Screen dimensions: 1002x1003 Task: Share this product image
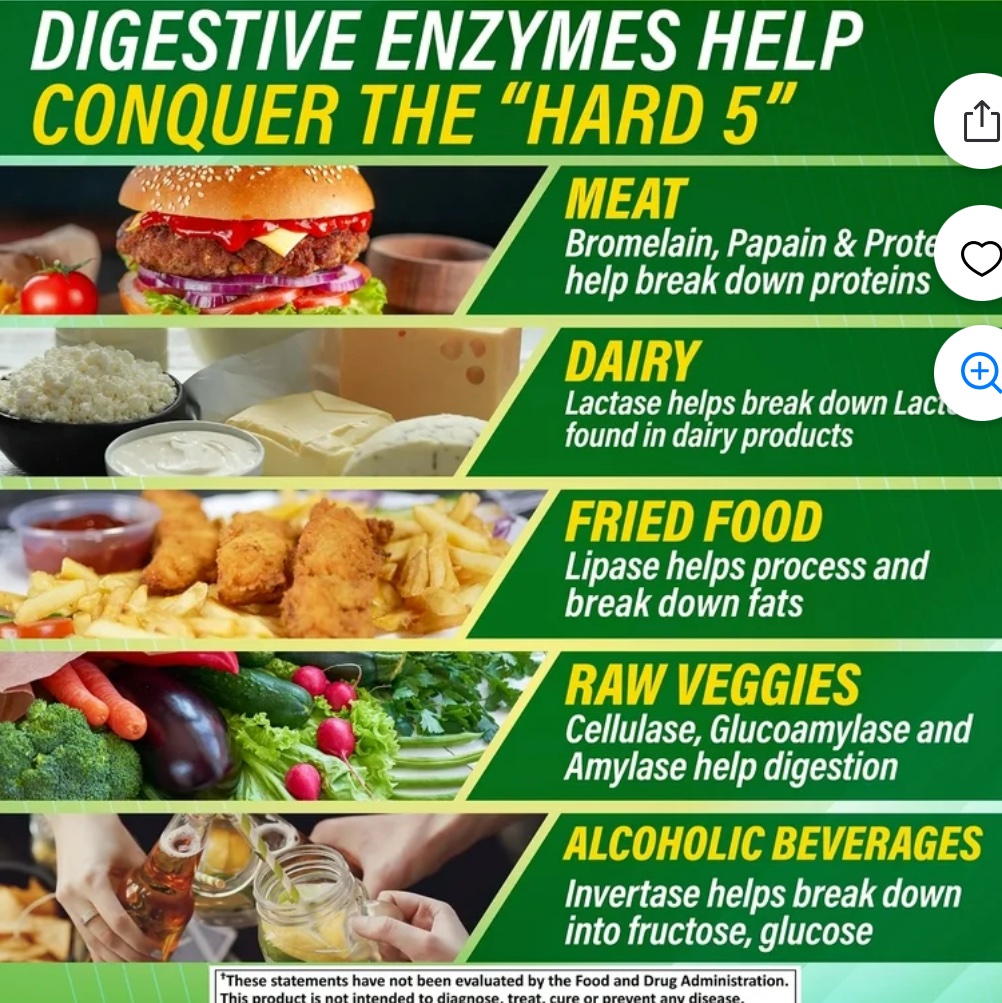click(980, 122)
